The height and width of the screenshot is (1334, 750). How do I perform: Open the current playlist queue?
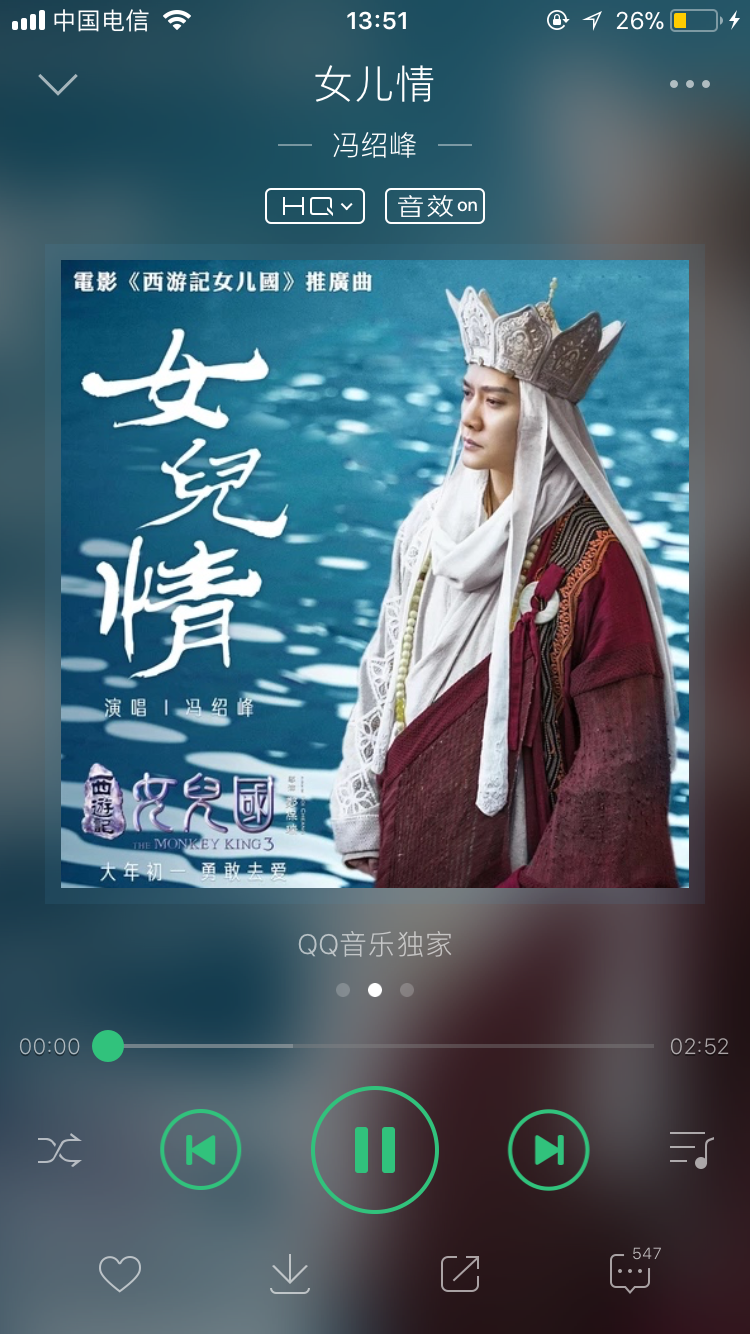pos(690,1150)
